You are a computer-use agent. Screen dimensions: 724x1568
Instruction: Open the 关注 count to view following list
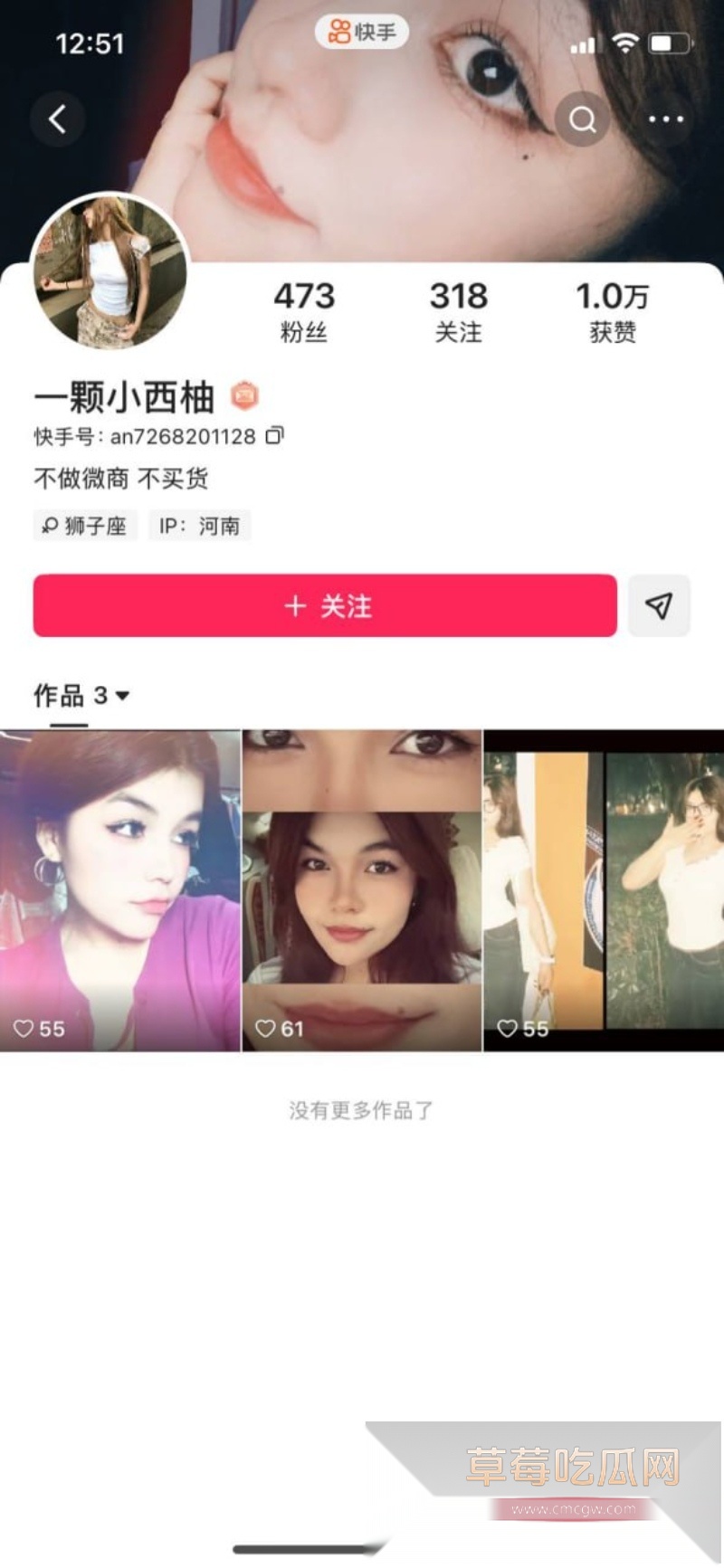[458, 312]
